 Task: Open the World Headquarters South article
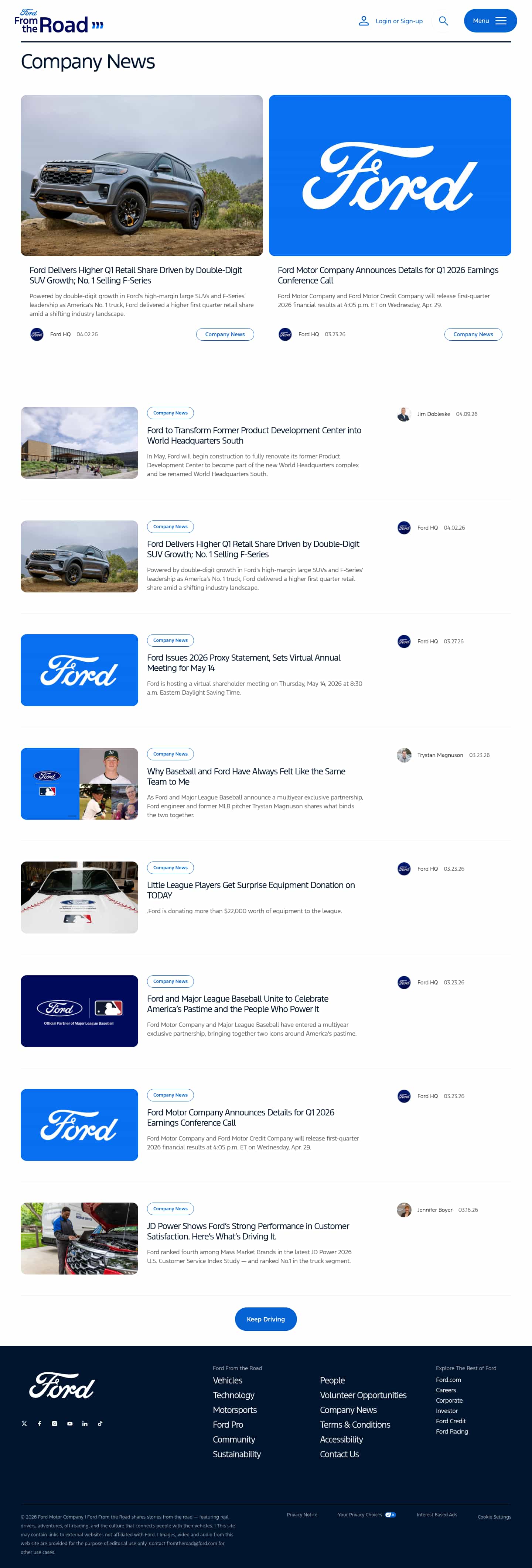[253, 435]
